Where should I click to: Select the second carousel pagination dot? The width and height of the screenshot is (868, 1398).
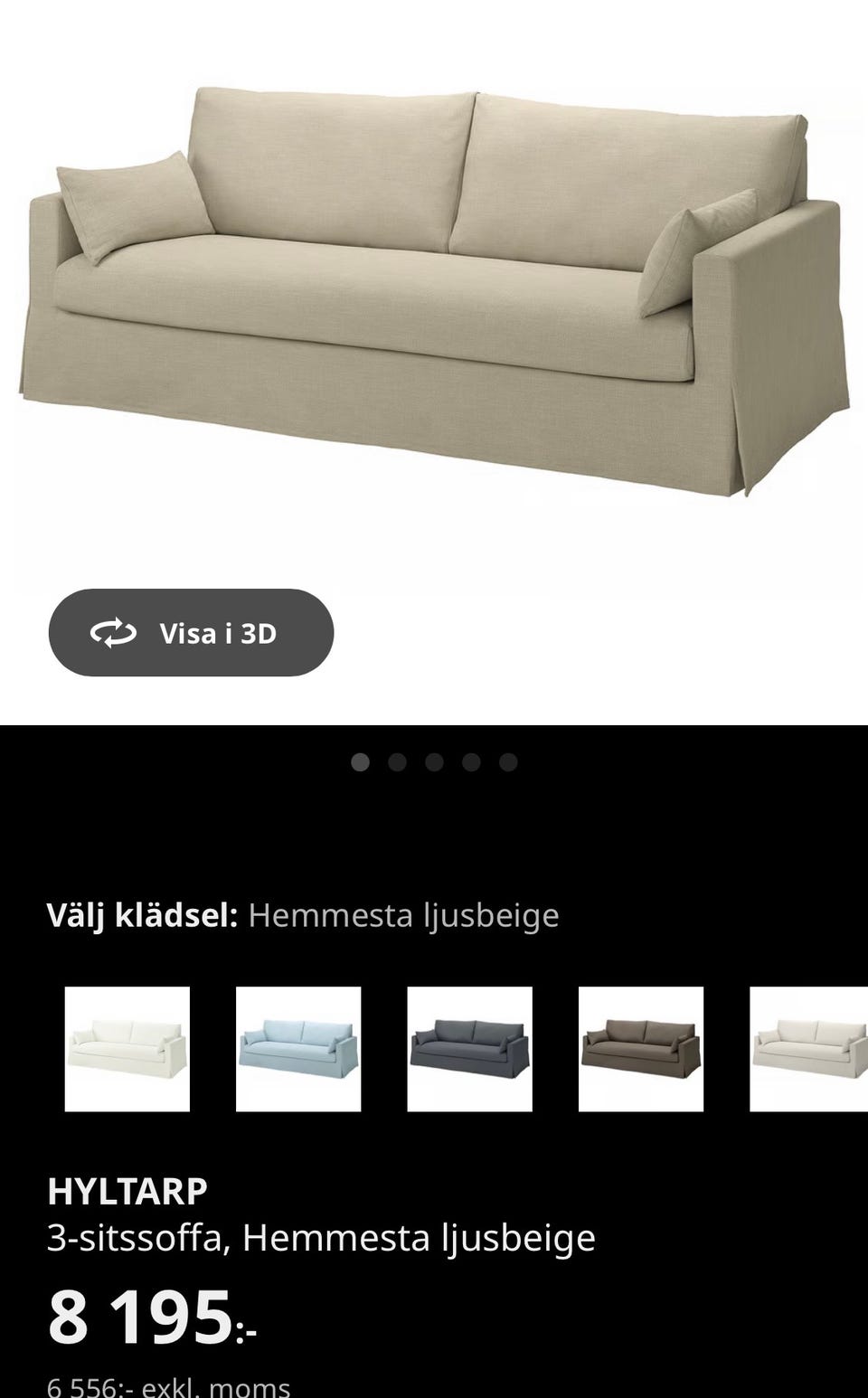[398, 762]
